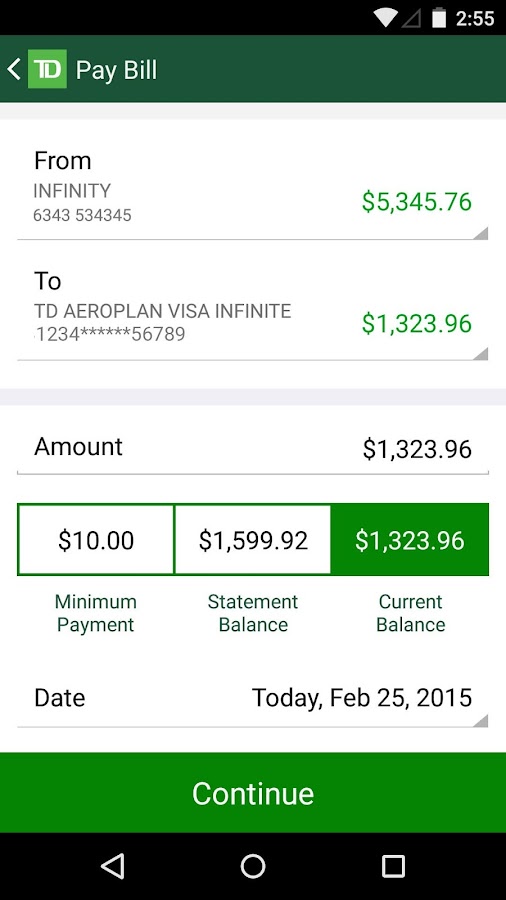Go back from Pay Bill screen
Screen dimensions: 506x900
[x=14, y=69]
